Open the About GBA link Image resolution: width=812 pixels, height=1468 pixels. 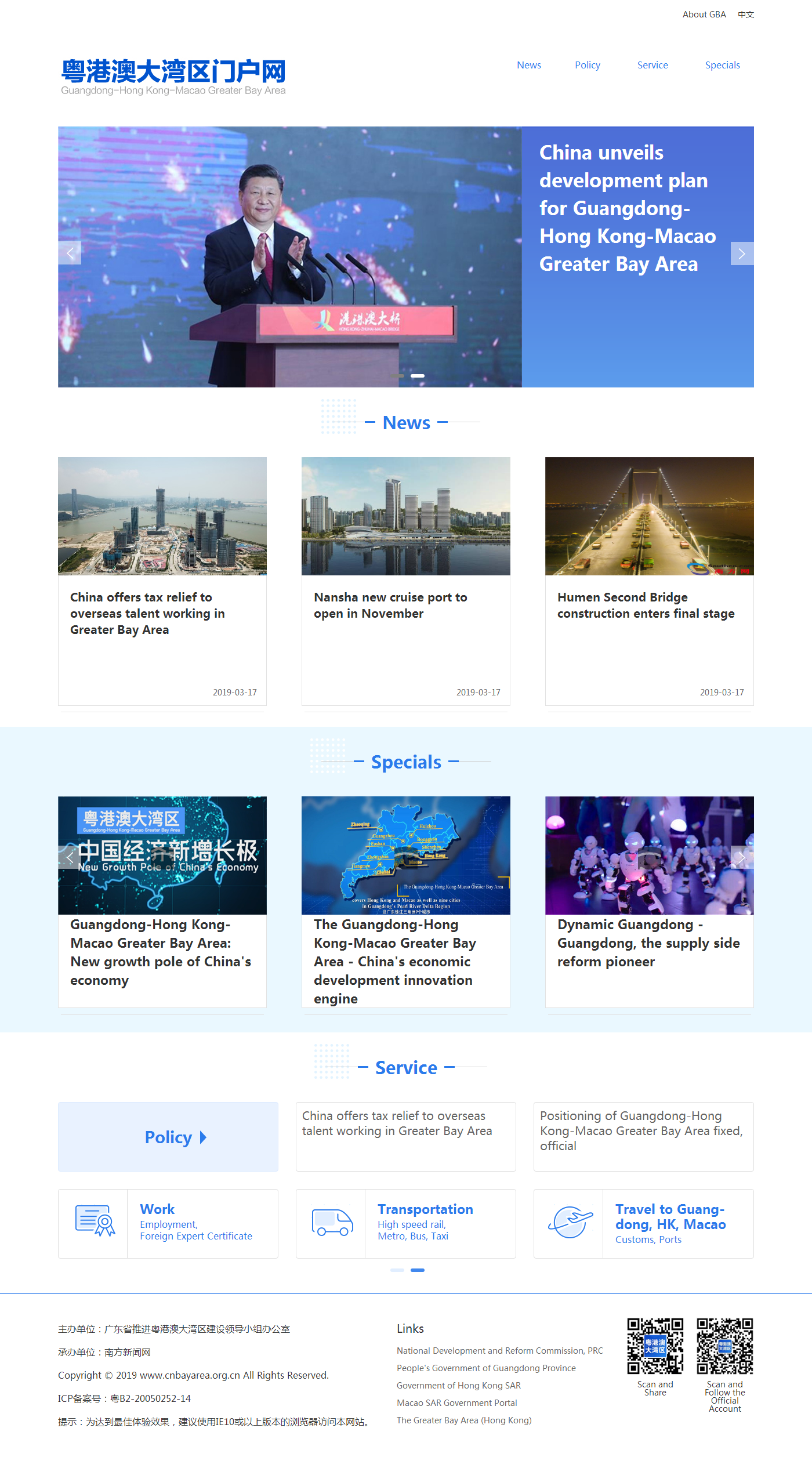click(704, 15)
